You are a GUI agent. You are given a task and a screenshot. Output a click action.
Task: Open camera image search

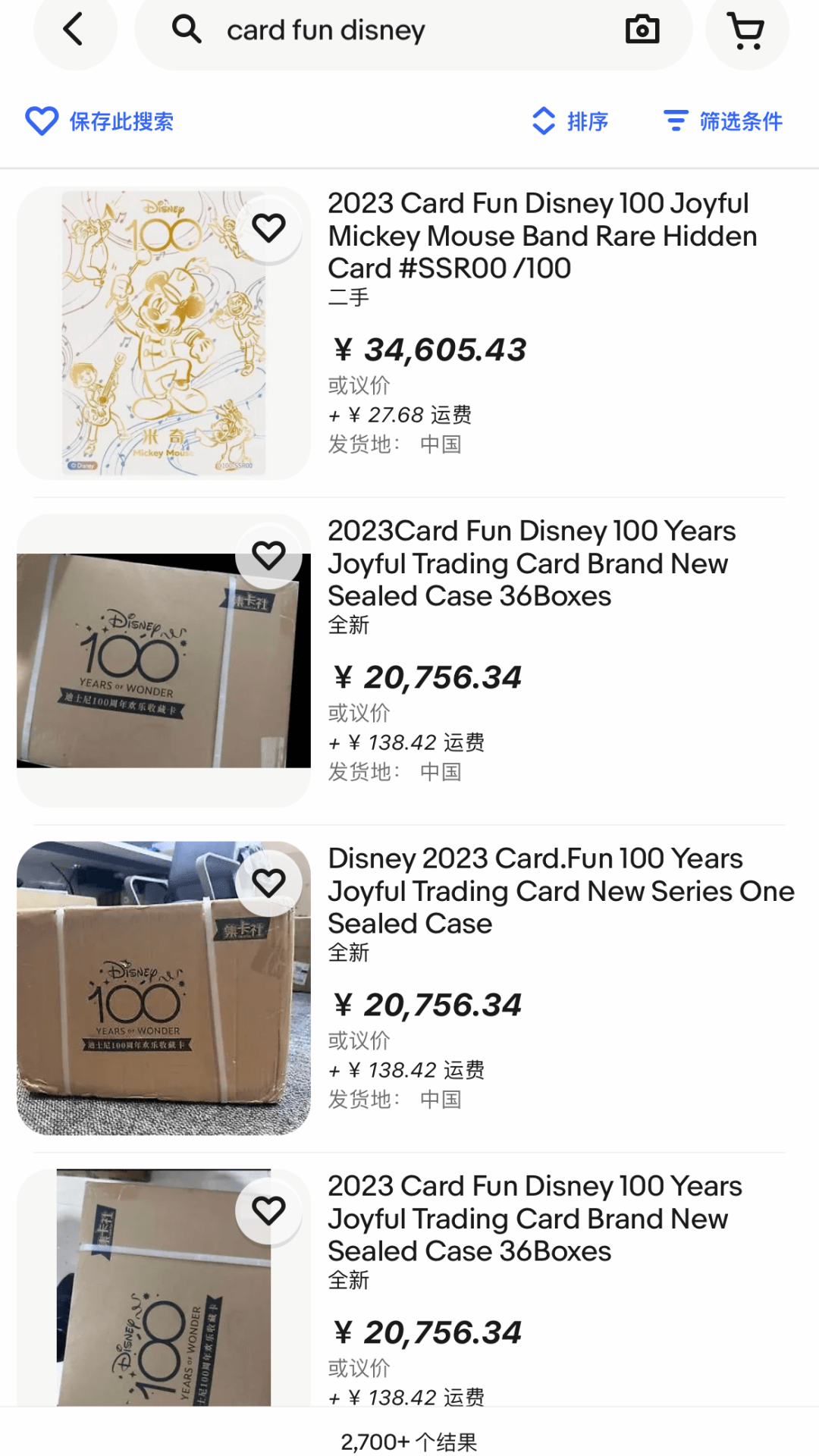point(642,30)
